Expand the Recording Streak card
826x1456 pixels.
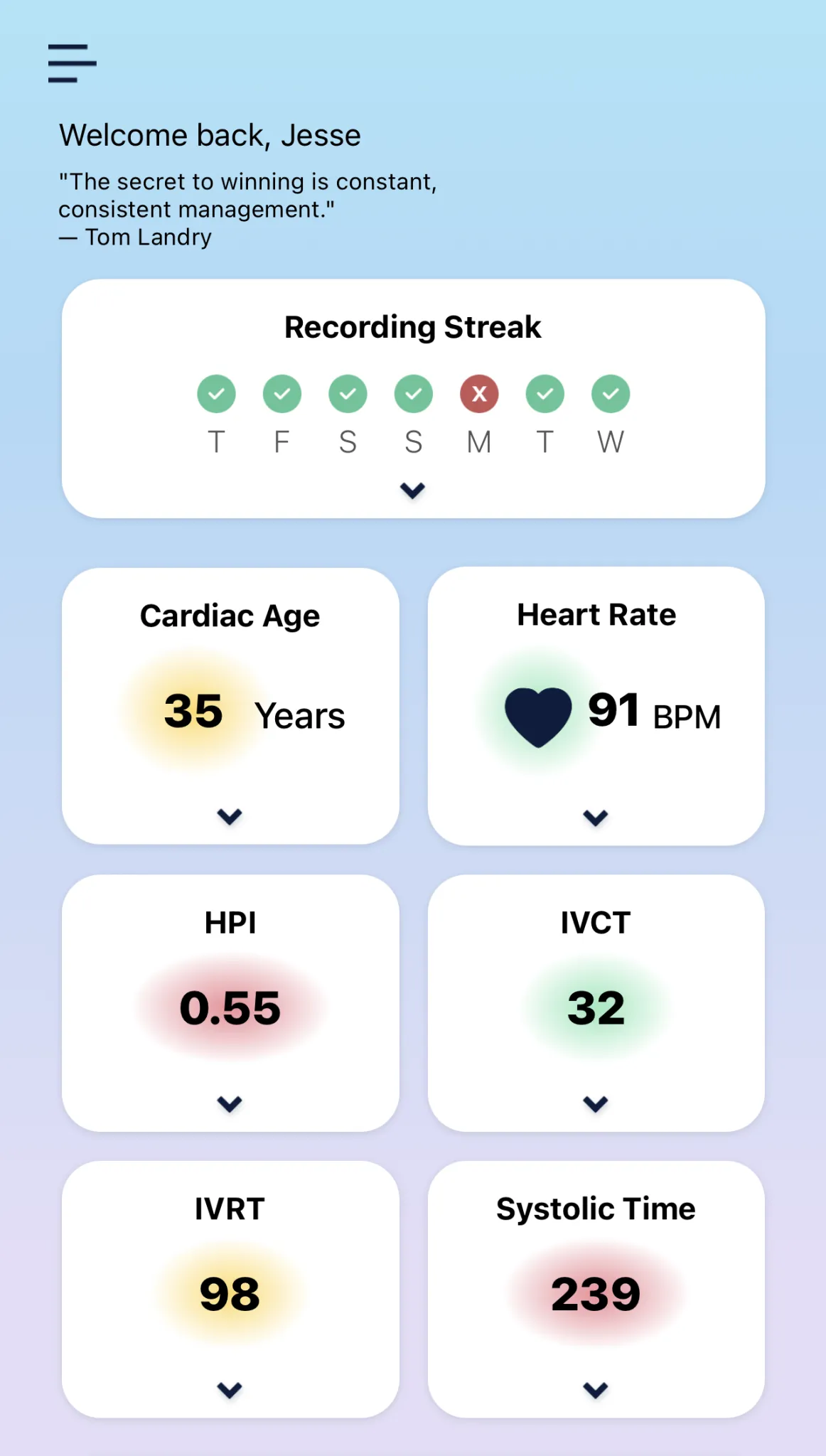click(x=412, y=491)
